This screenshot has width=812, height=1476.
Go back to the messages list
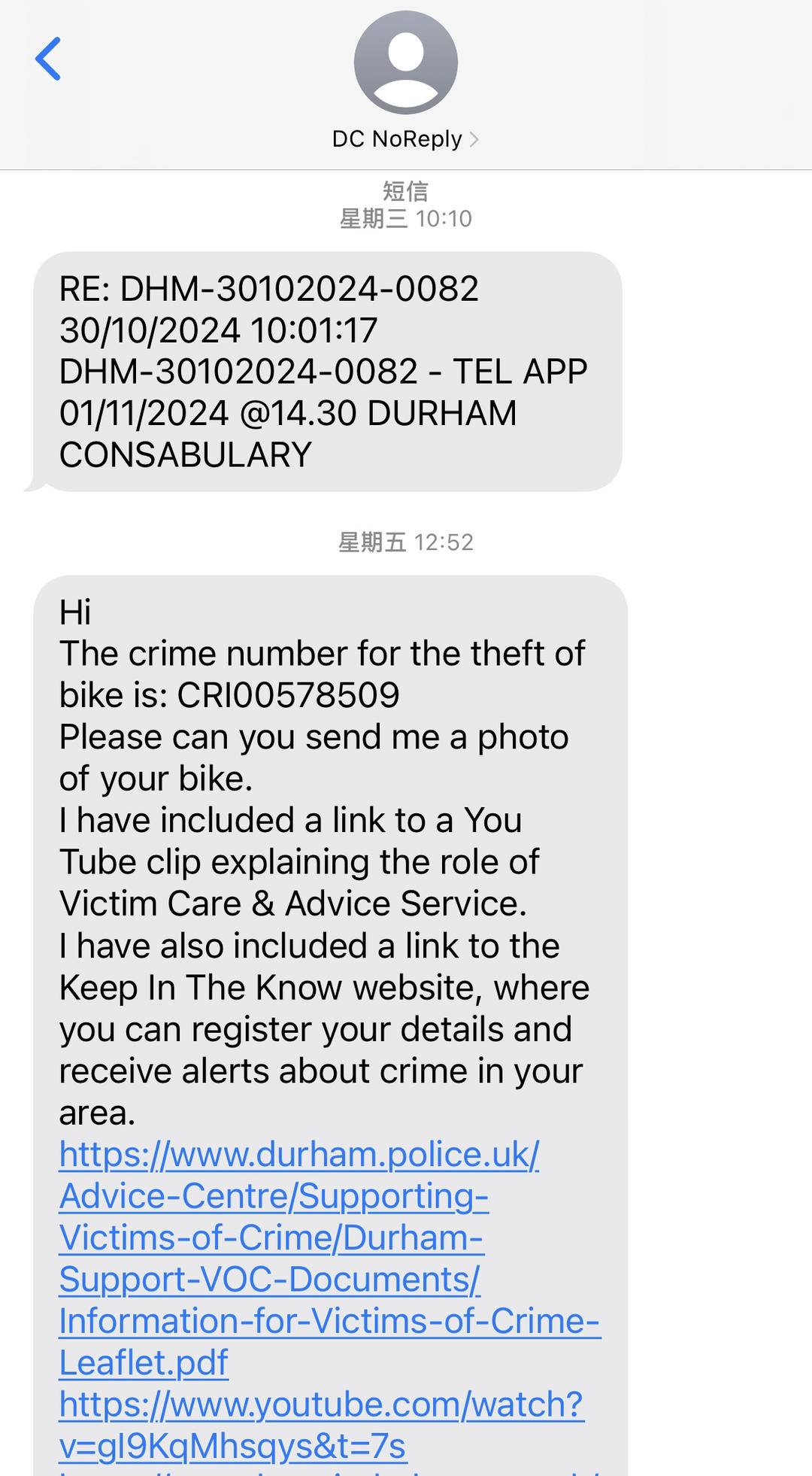tap(48, 59)
